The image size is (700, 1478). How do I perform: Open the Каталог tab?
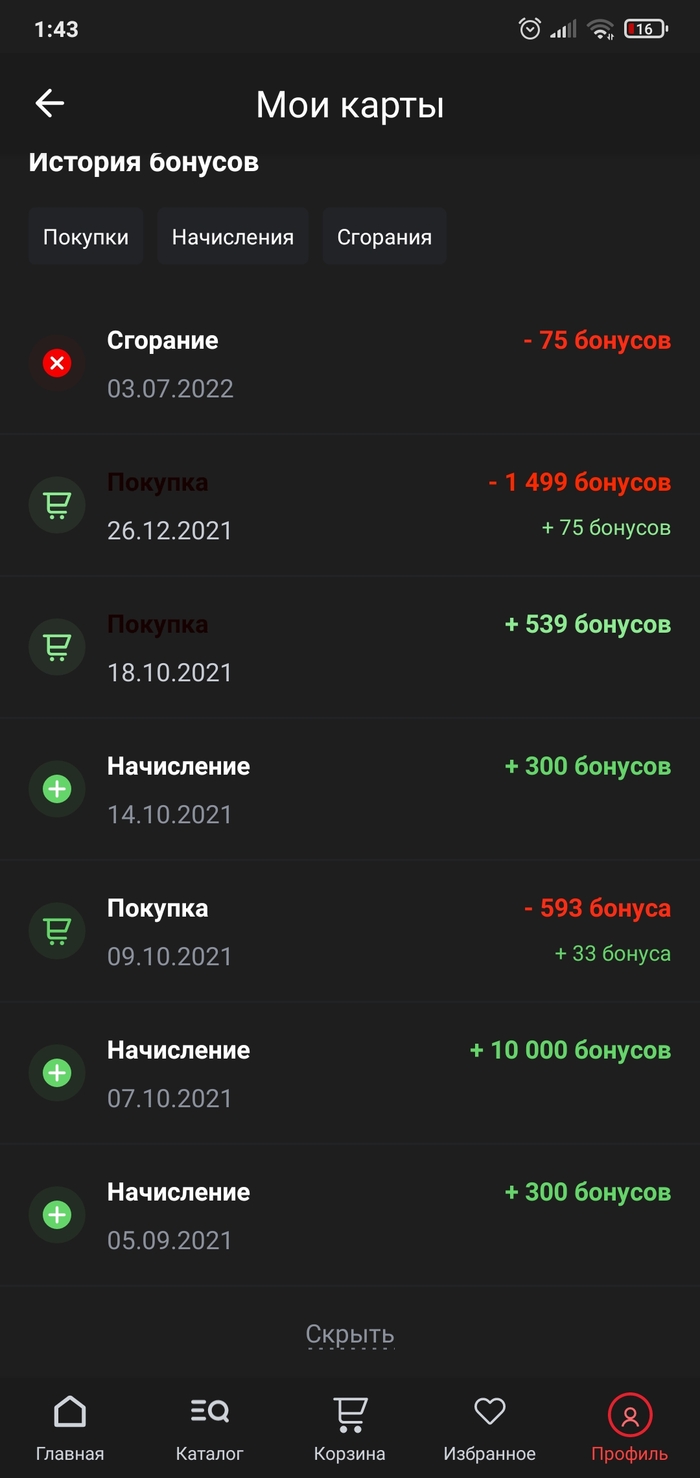click(x=210, y=1427)
